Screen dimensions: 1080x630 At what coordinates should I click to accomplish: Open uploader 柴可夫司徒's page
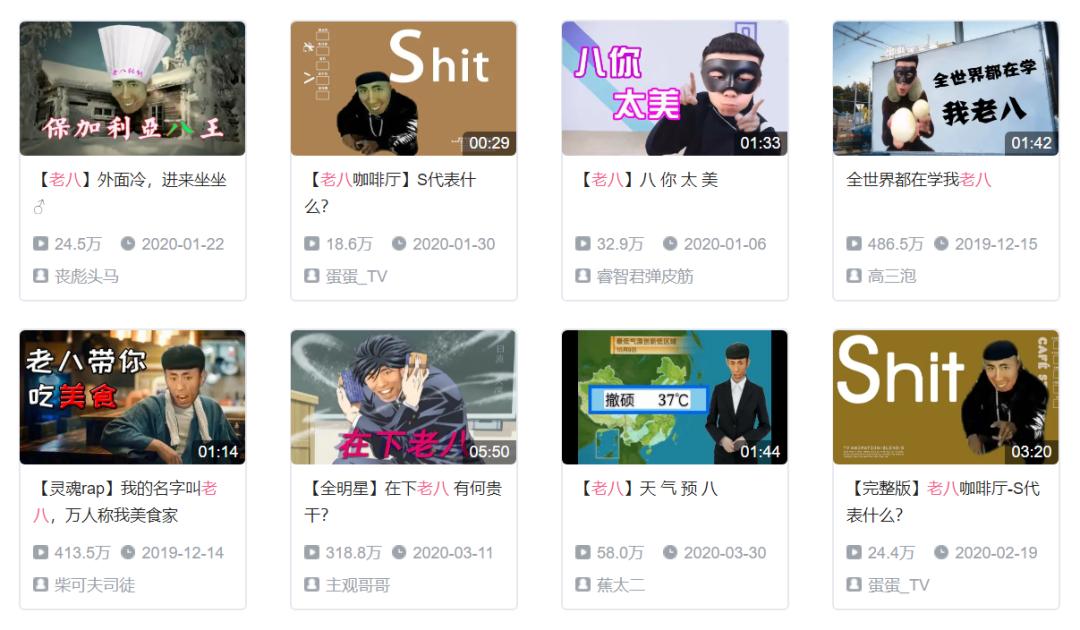[94, 585]
